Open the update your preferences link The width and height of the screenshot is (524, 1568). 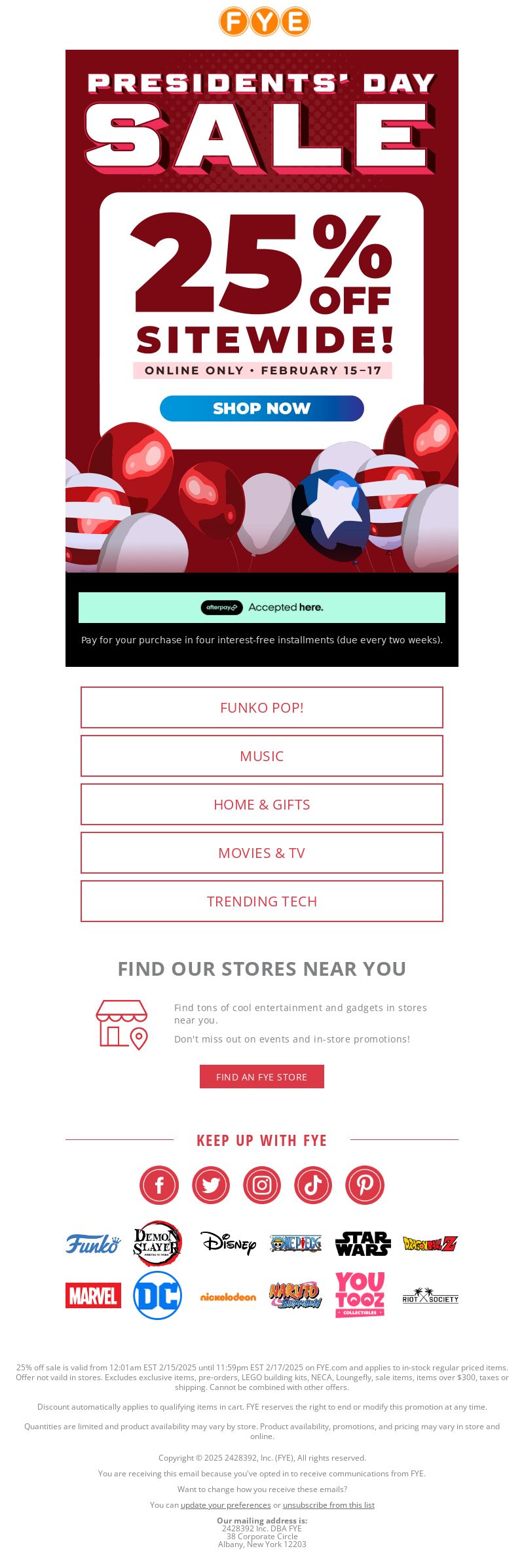click(225, 1505)
